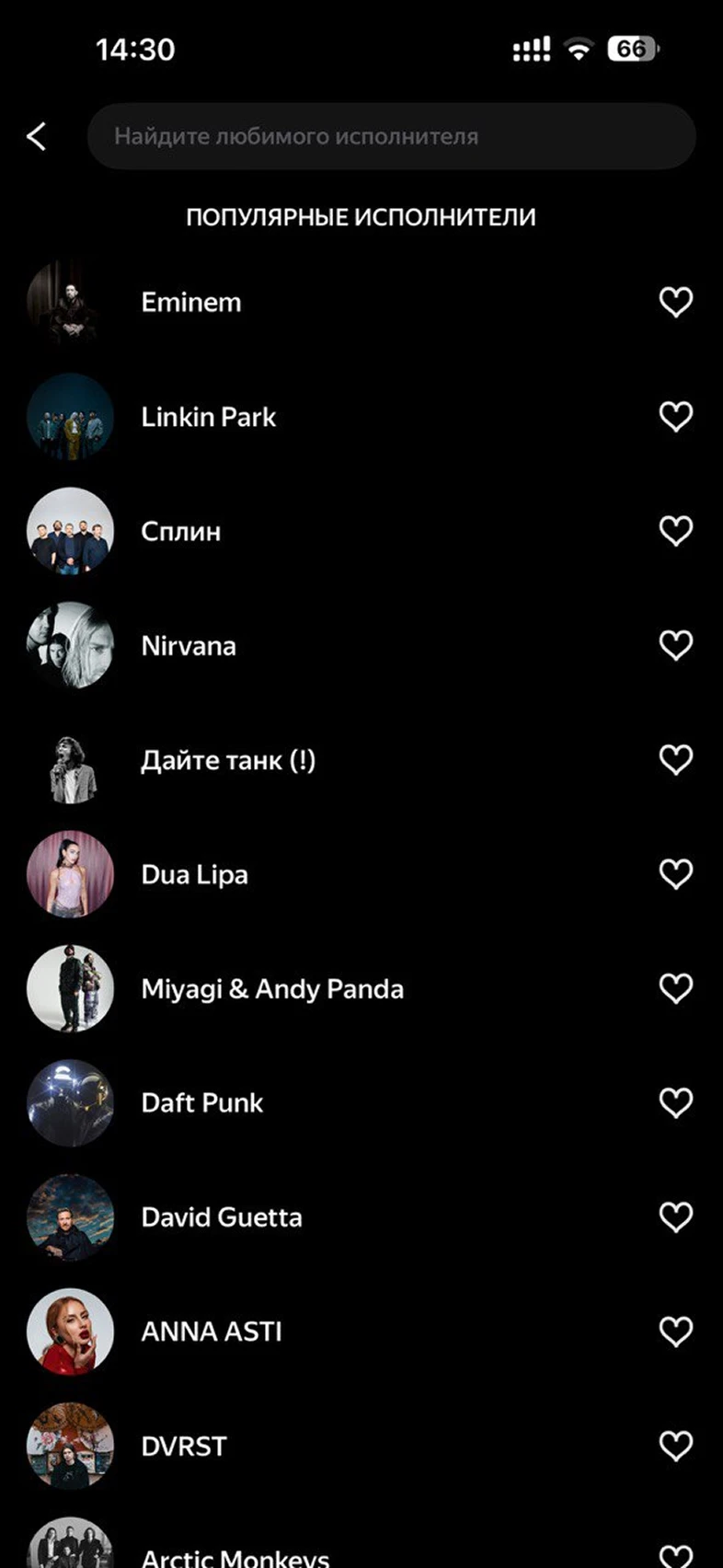The image size is (723, 1568).
Task: Favorite Dua Lipa with the heart
Action: (x=676, y=874)
